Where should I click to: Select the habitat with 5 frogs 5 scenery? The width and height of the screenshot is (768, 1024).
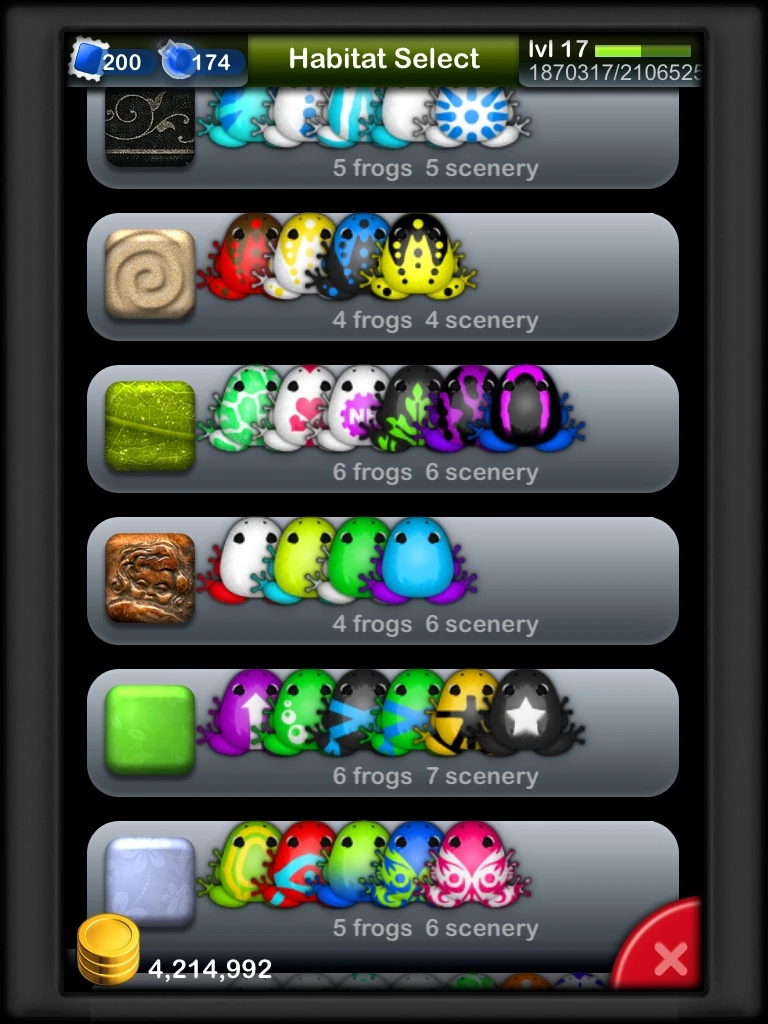pyautogui.click(x=383, y=140)
